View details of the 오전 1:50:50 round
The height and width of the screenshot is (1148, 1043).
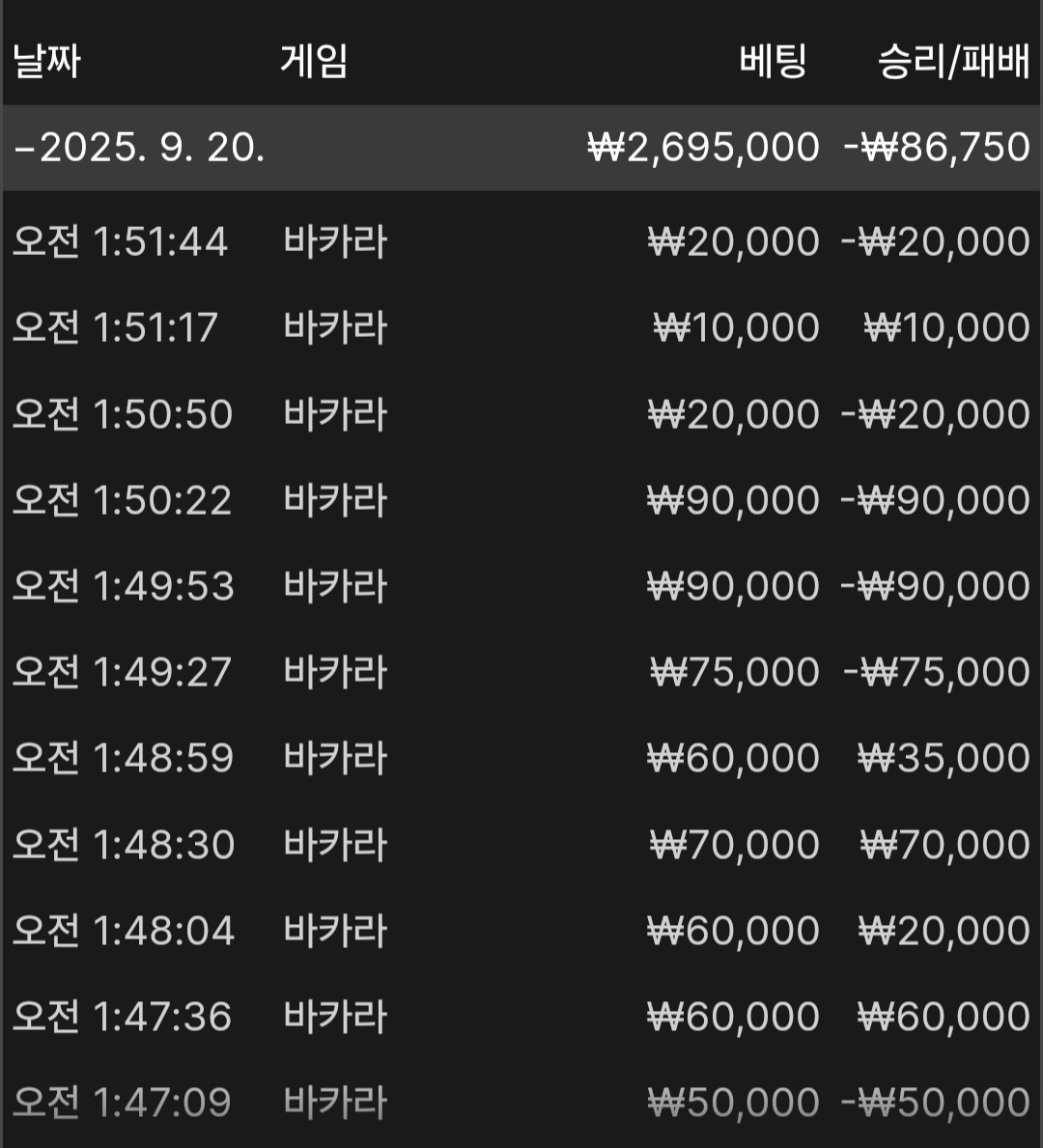coord(521,414)
